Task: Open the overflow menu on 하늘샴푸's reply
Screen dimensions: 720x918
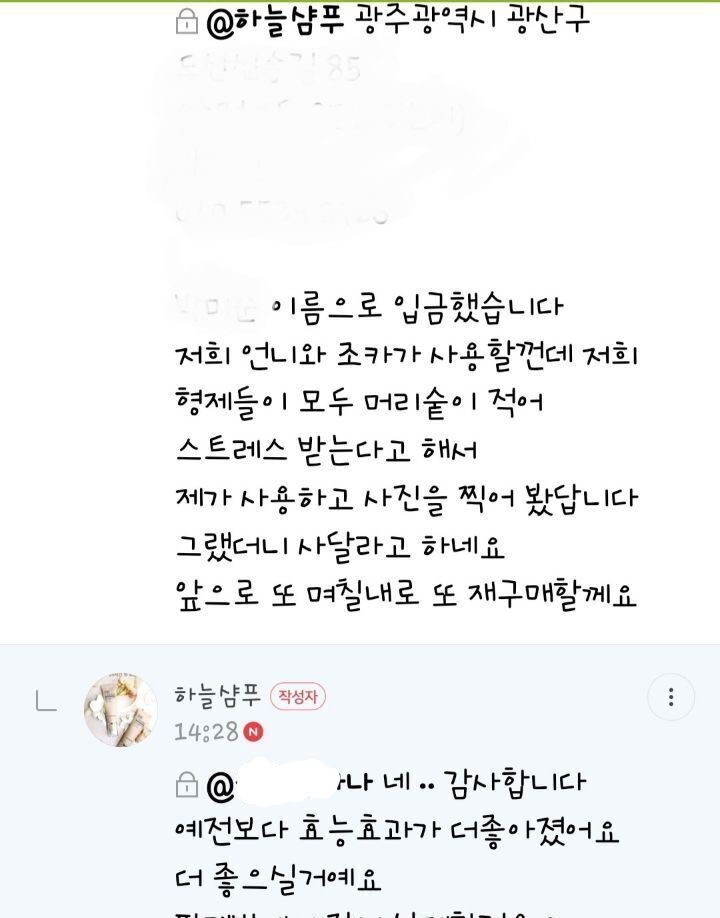Action: point(671,697)
